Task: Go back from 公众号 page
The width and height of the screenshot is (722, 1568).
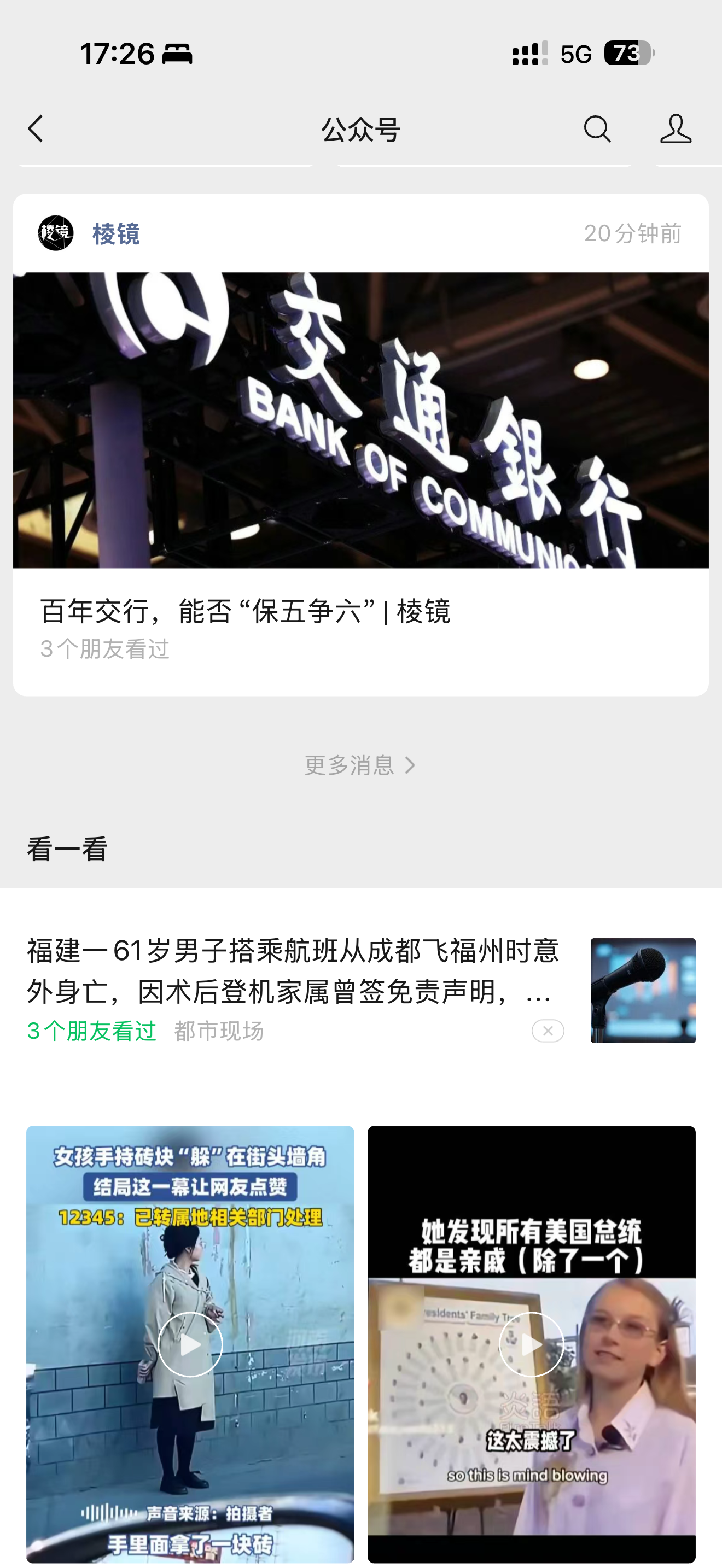Action: click(36, 129)
